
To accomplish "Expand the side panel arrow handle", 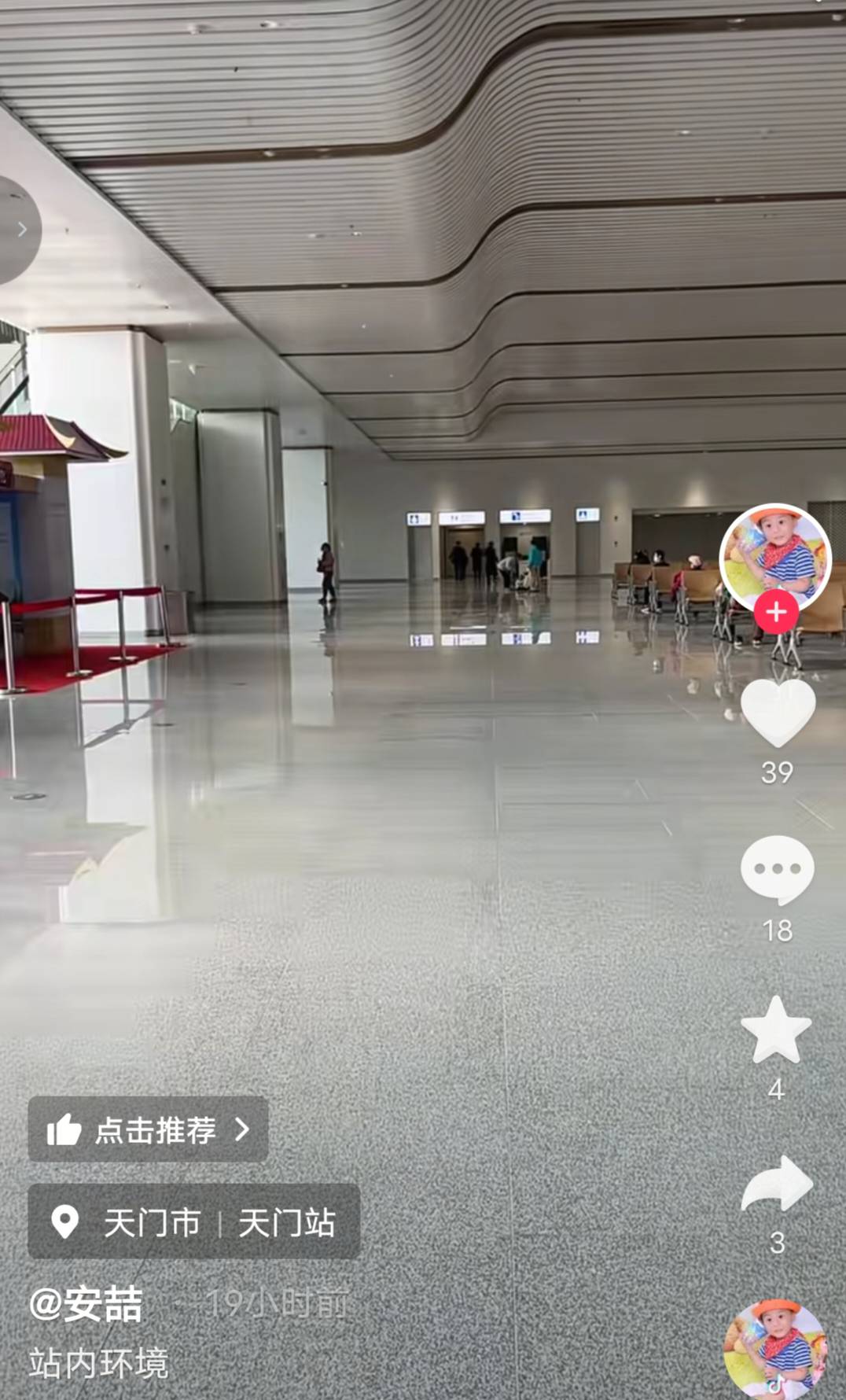I will coord(20,230).
